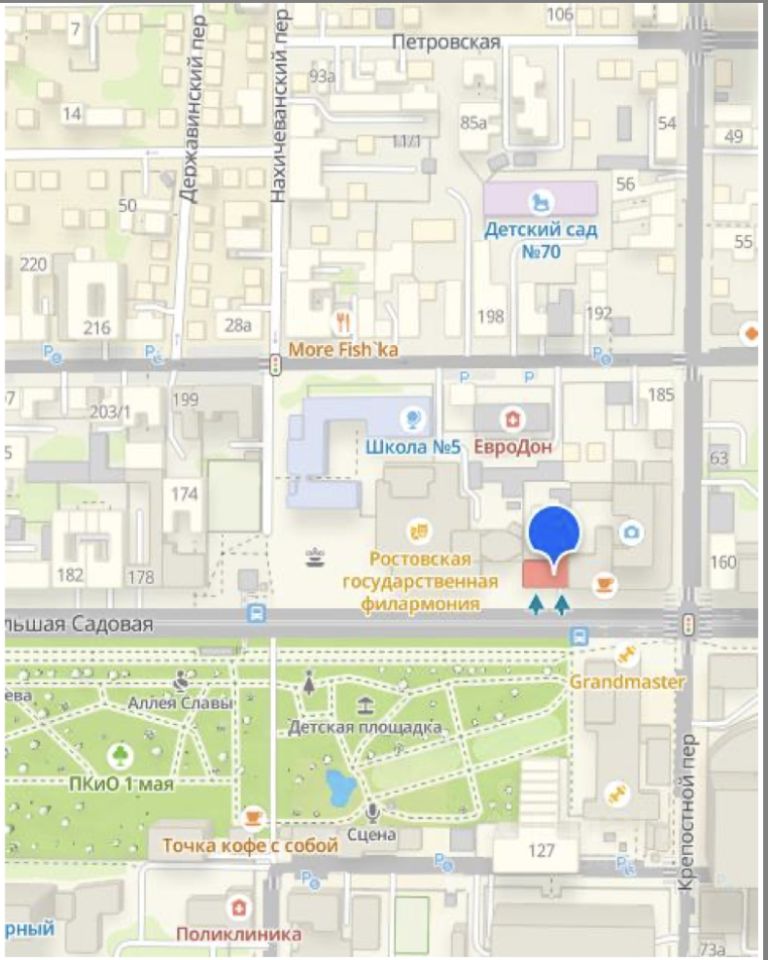Screen dimensions: 768x960
Task: Tap the ПКиО 1 мая park marker
Action: point(119,753)
